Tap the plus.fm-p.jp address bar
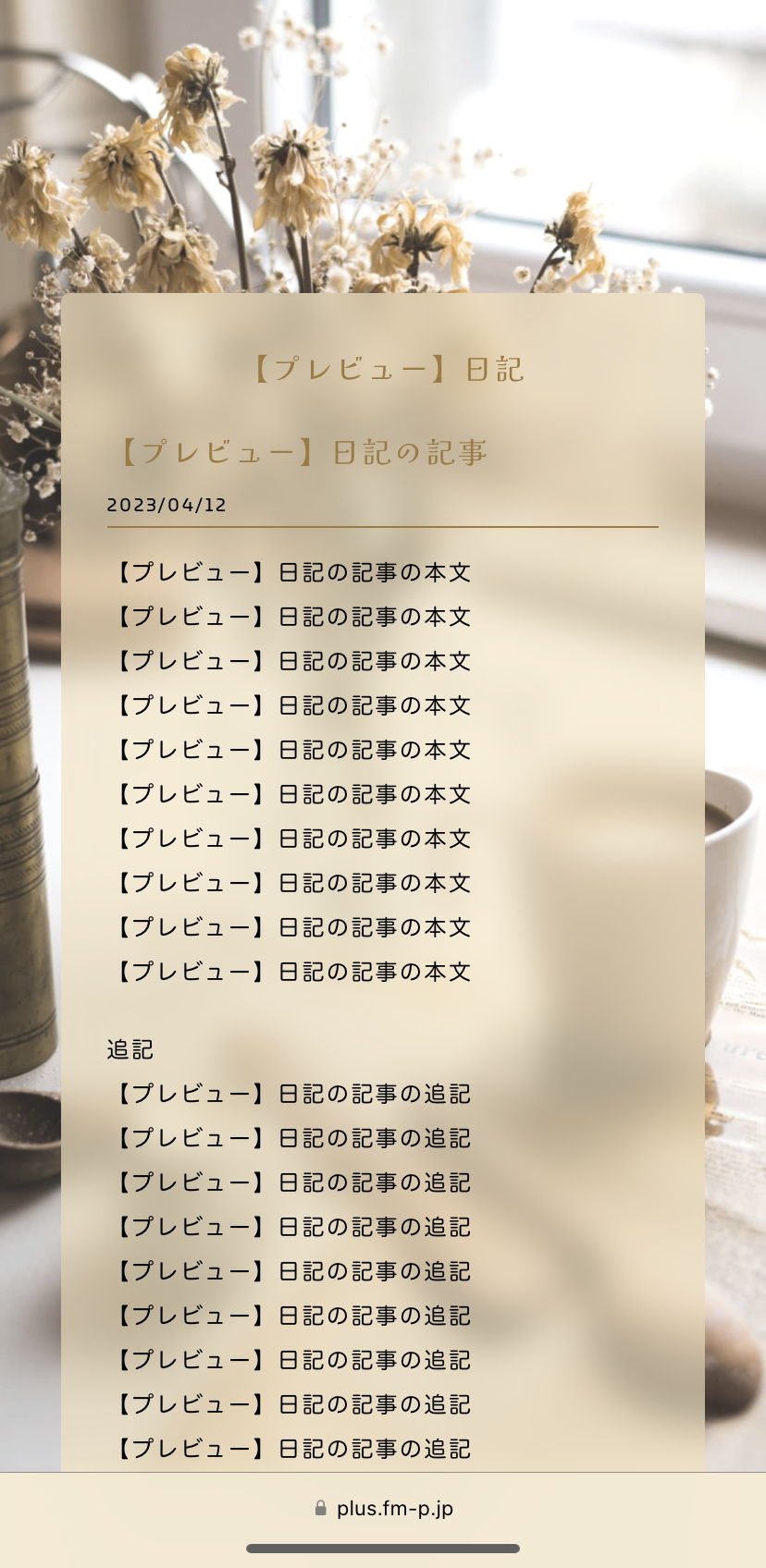The width and height of the screenshot is (766, 1568). point(383,1508)
